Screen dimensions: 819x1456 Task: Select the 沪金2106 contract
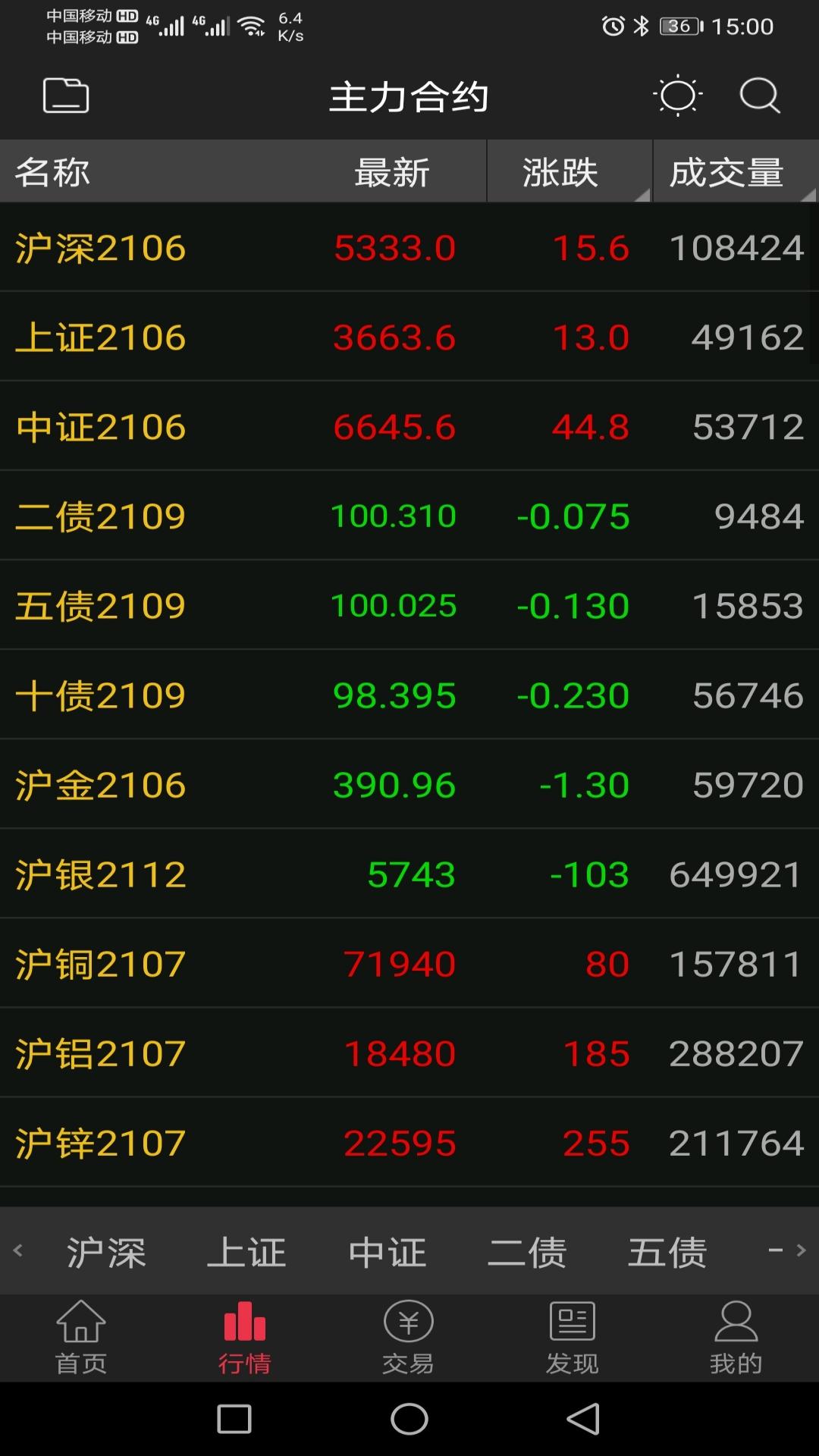pos(409,785)
